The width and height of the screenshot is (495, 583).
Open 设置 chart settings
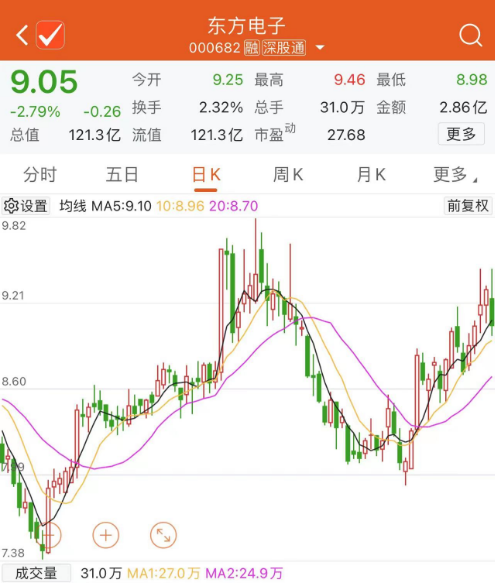click(x=26, y=206)
